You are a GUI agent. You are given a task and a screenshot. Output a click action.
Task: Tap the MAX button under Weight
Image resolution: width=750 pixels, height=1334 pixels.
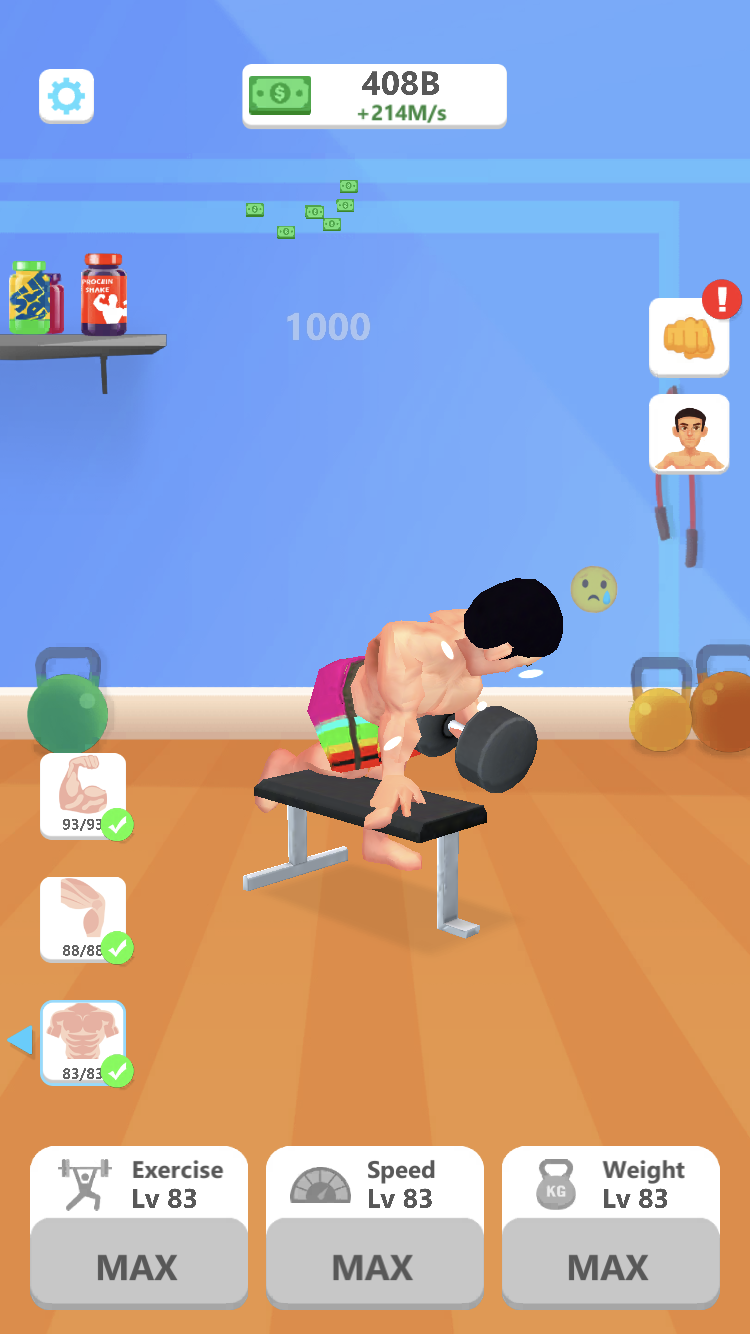(610, 1266)
